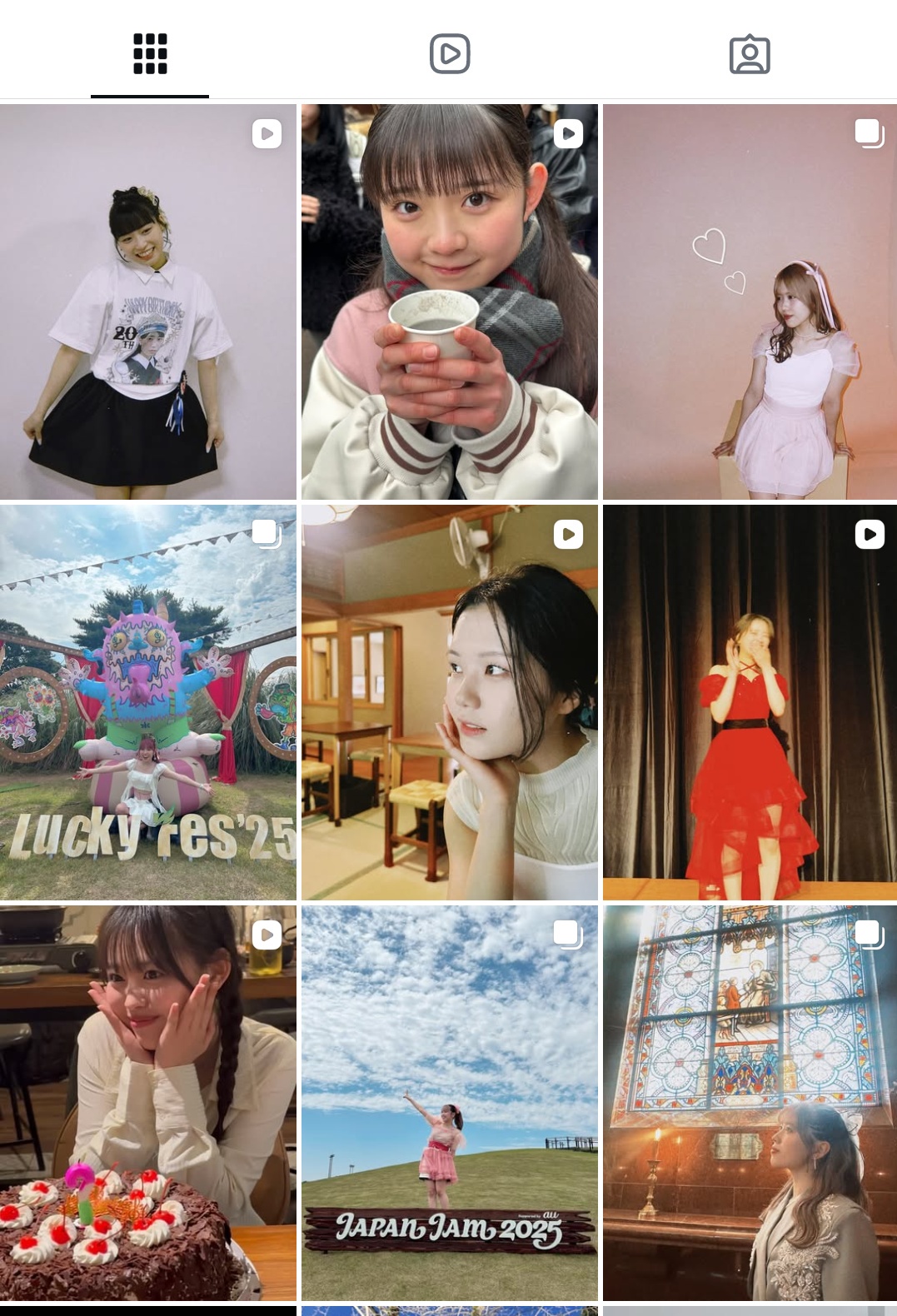Play the reel in the tatami room
Image resolution: width=897 pixels, height=1316 pixels.
(x=450, y=702)
